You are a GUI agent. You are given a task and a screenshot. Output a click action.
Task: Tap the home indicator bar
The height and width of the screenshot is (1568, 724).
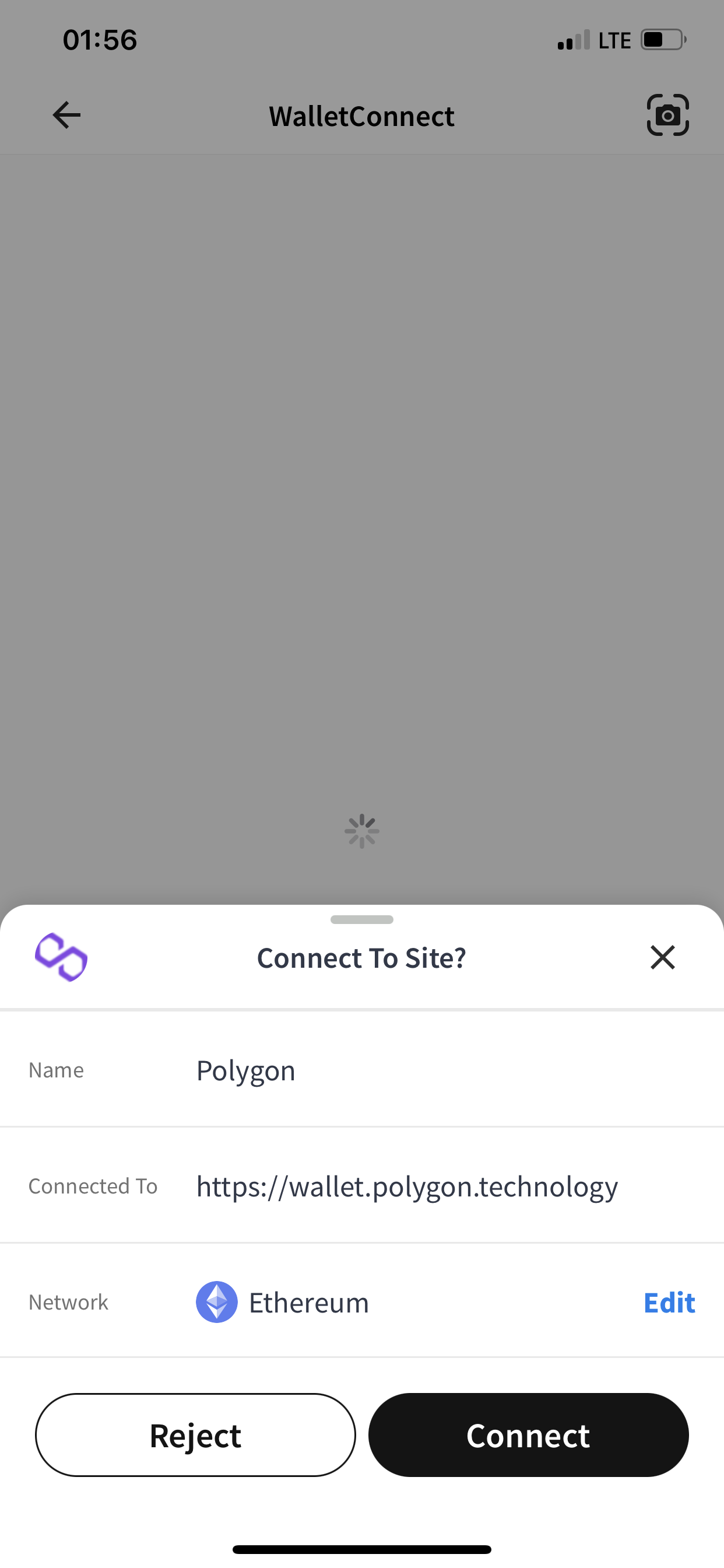click(x=361, y=1549)
